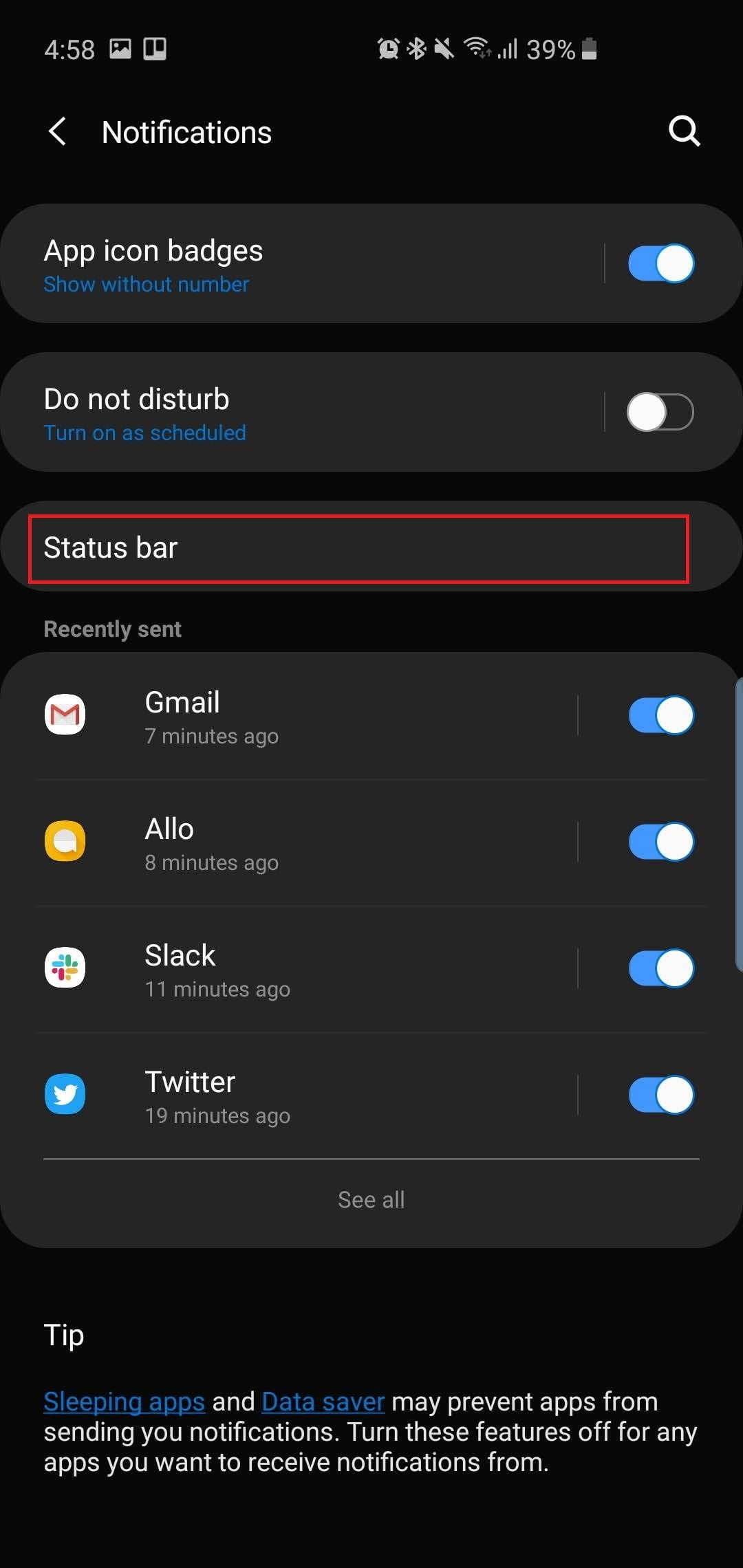The height and width of the screenshot is (1568, 743).
Task: Click the Twitter bird icon
Action: pos(64,1093)
